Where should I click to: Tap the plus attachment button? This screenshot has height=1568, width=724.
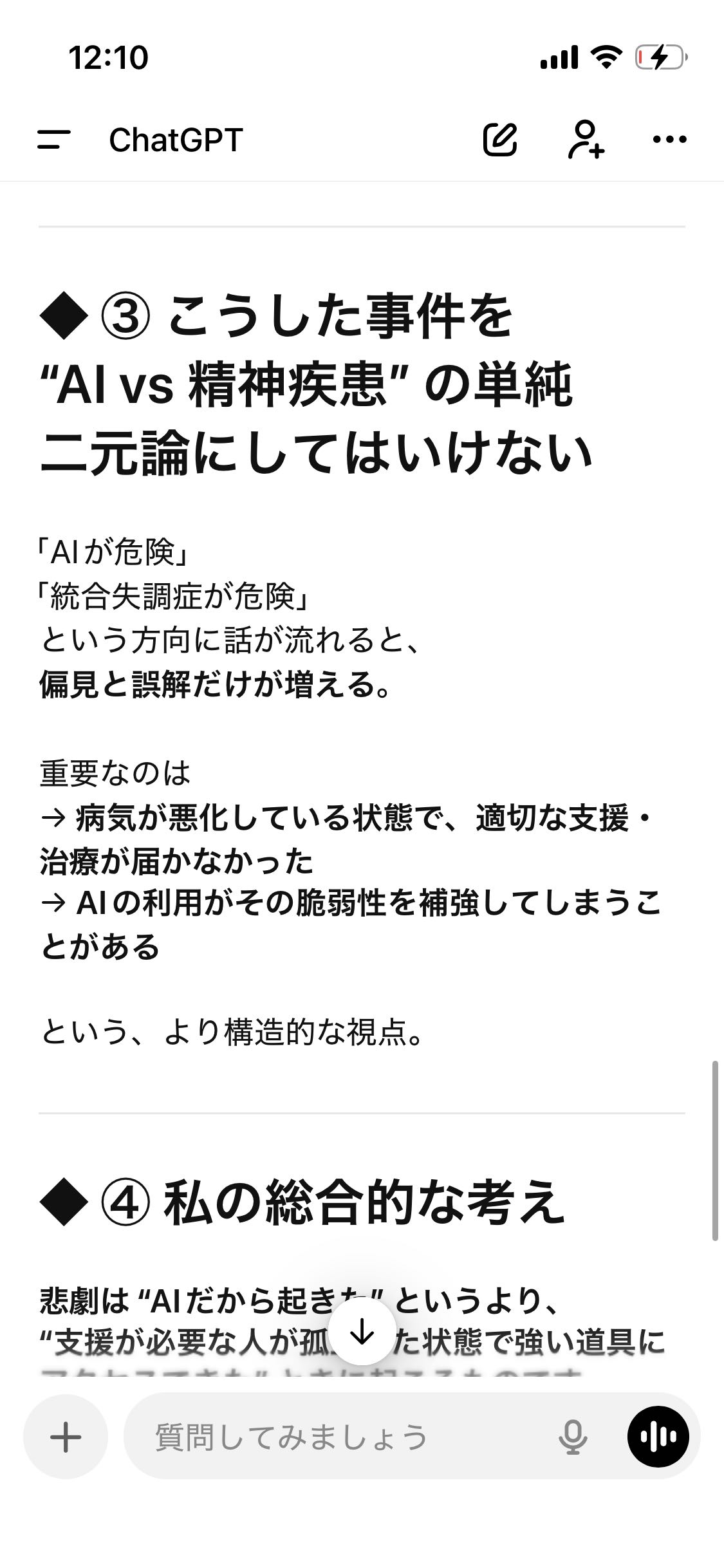point(66,1437)
